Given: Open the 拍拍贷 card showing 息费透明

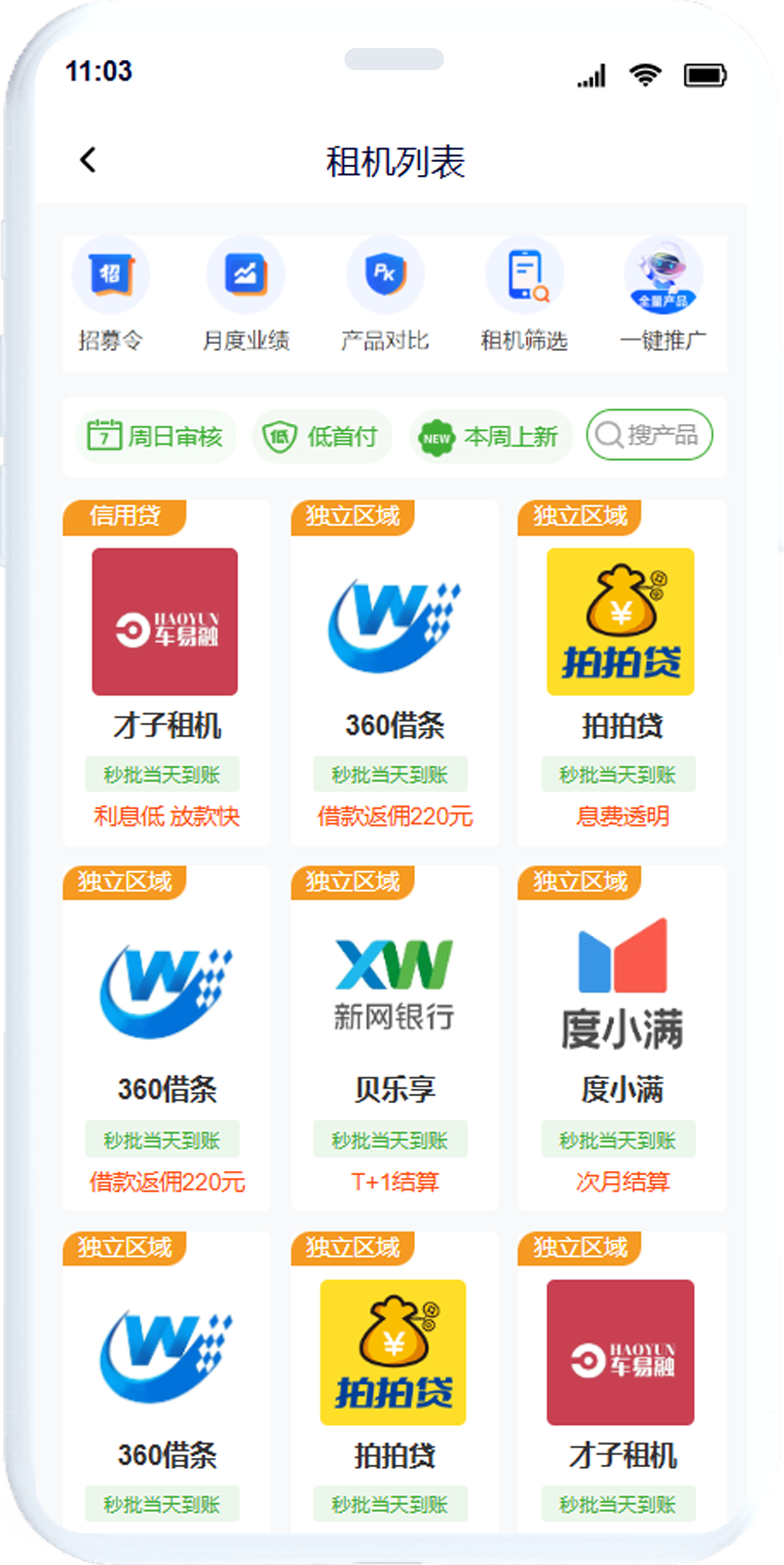Looking at the screenshot, I should [x=621, y=673].
